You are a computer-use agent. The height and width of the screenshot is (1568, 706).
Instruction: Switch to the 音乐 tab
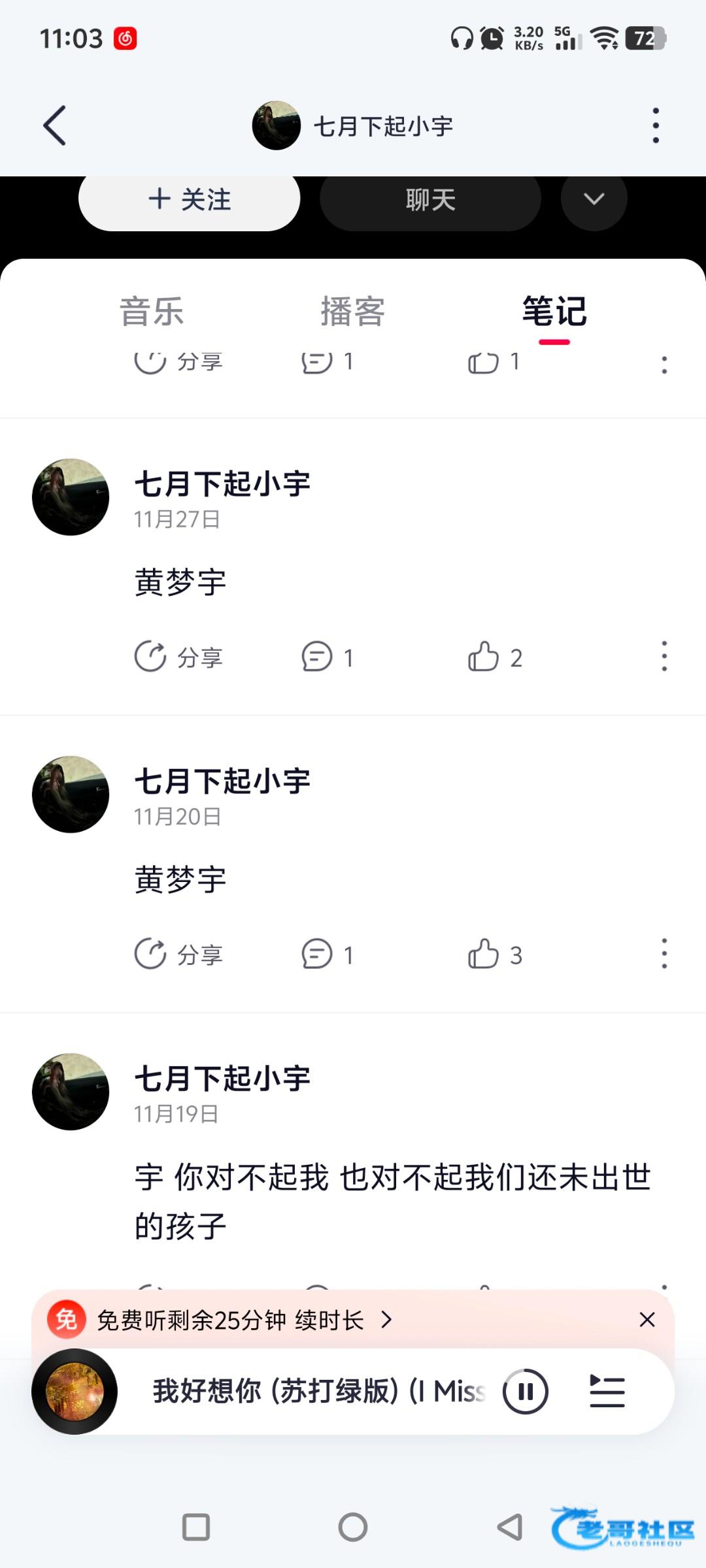point(152,312)
